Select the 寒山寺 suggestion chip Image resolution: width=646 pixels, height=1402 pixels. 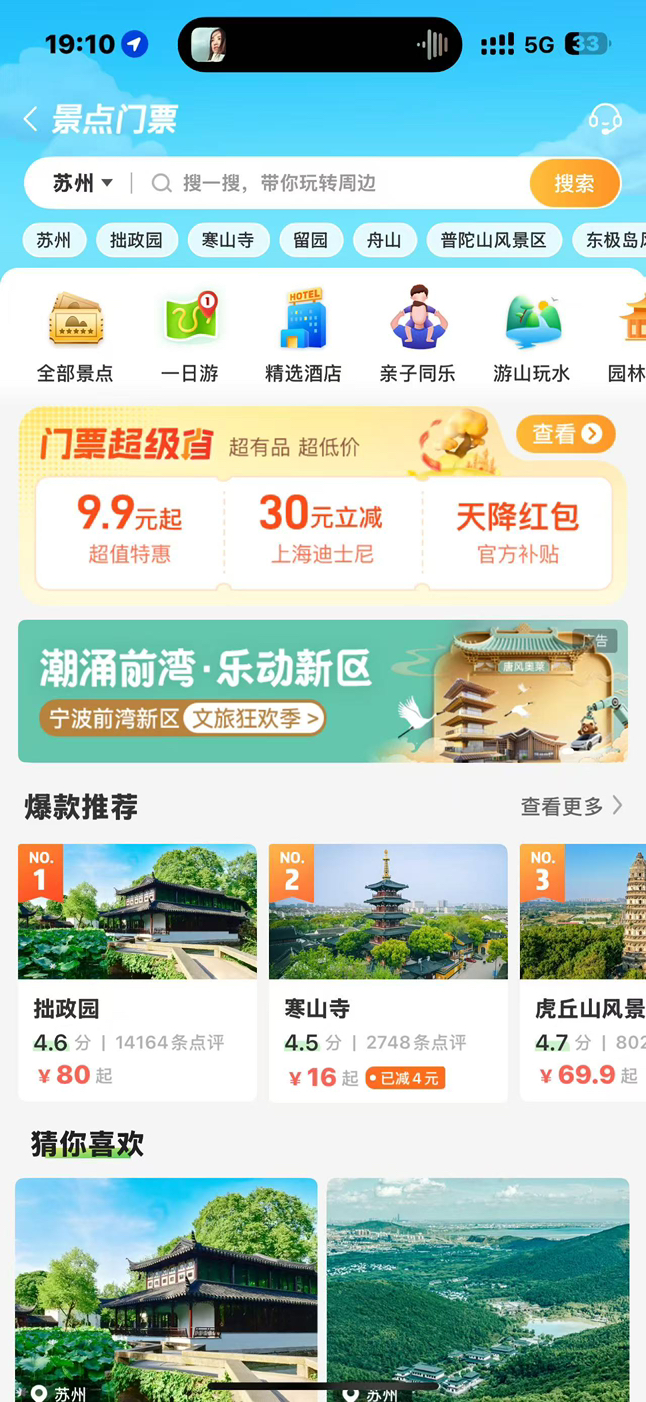[x=227, y=240]
